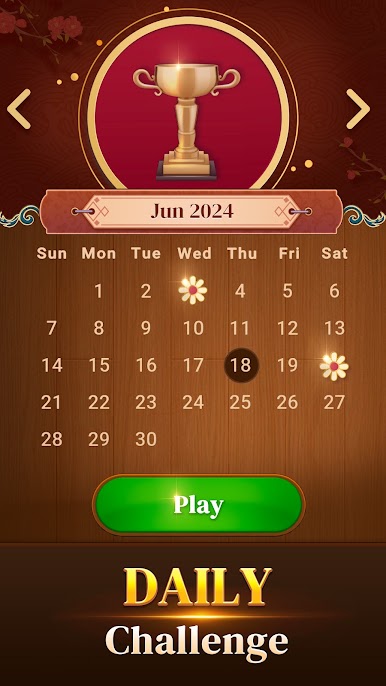The width and height of the screenshot is (386, 686).
Task: Choose day 25 on the calendar
Action: [x=240, y=402]
